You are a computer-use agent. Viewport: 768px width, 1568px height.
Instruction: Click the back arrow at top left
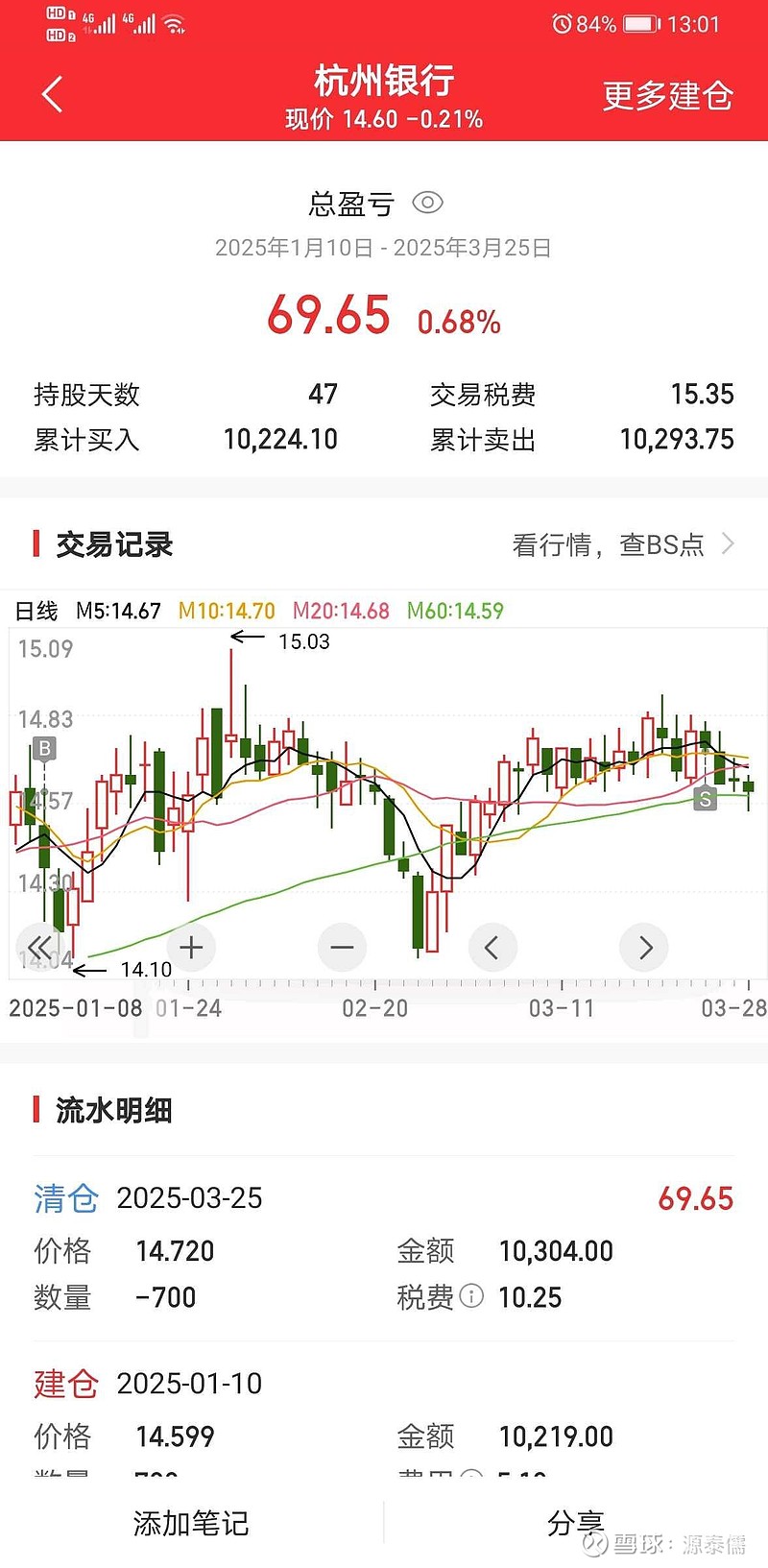(x=50, y=94)
